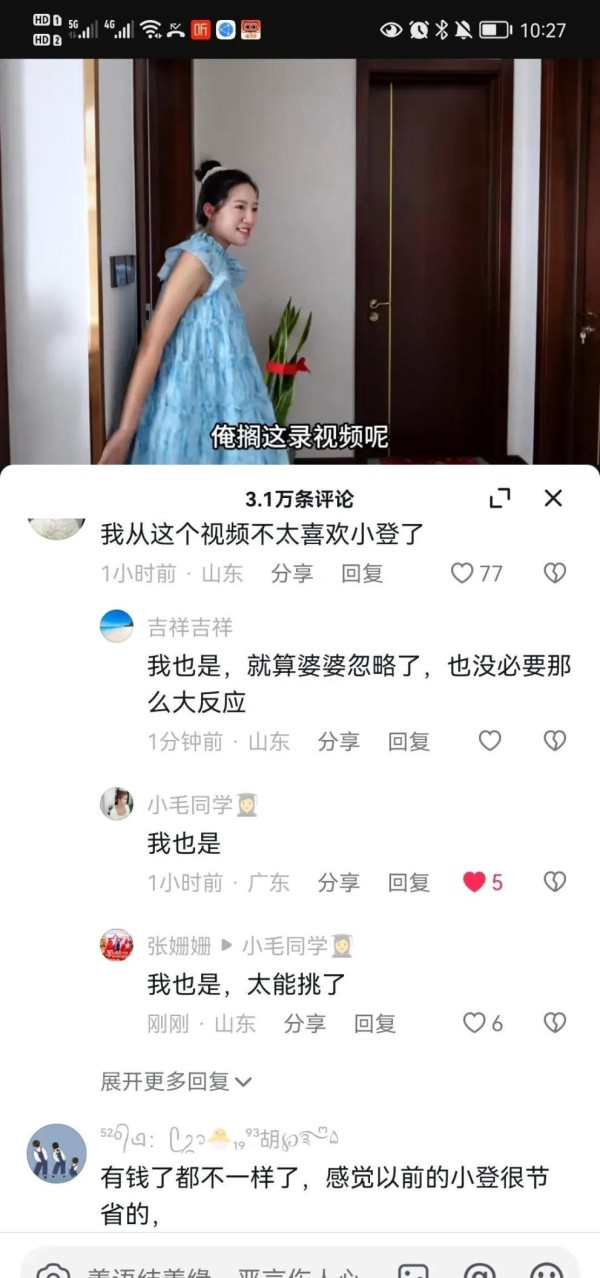Unlike 小毛同学's comment with red heart

click(474, 882)
